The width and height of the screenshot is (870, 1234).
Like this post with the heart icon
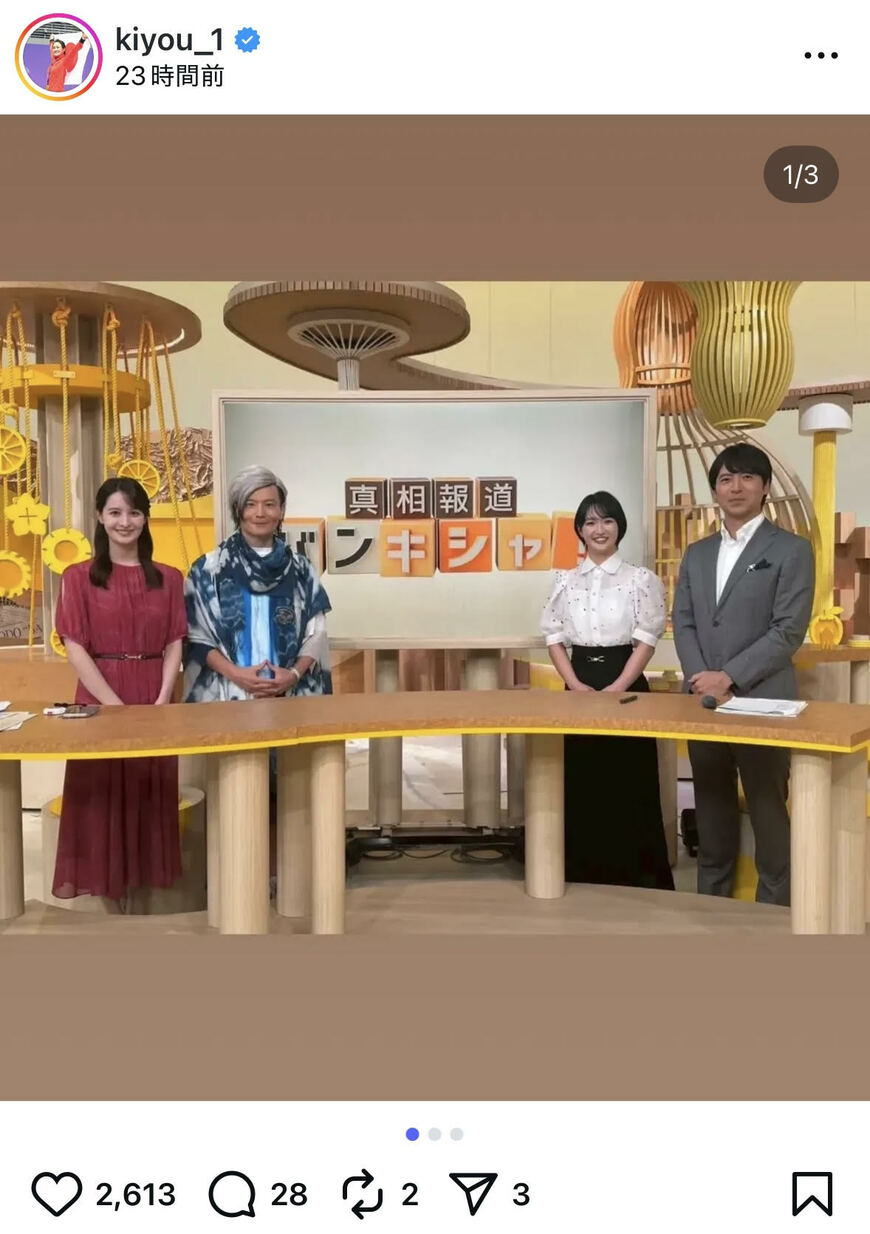(56, 1193)
